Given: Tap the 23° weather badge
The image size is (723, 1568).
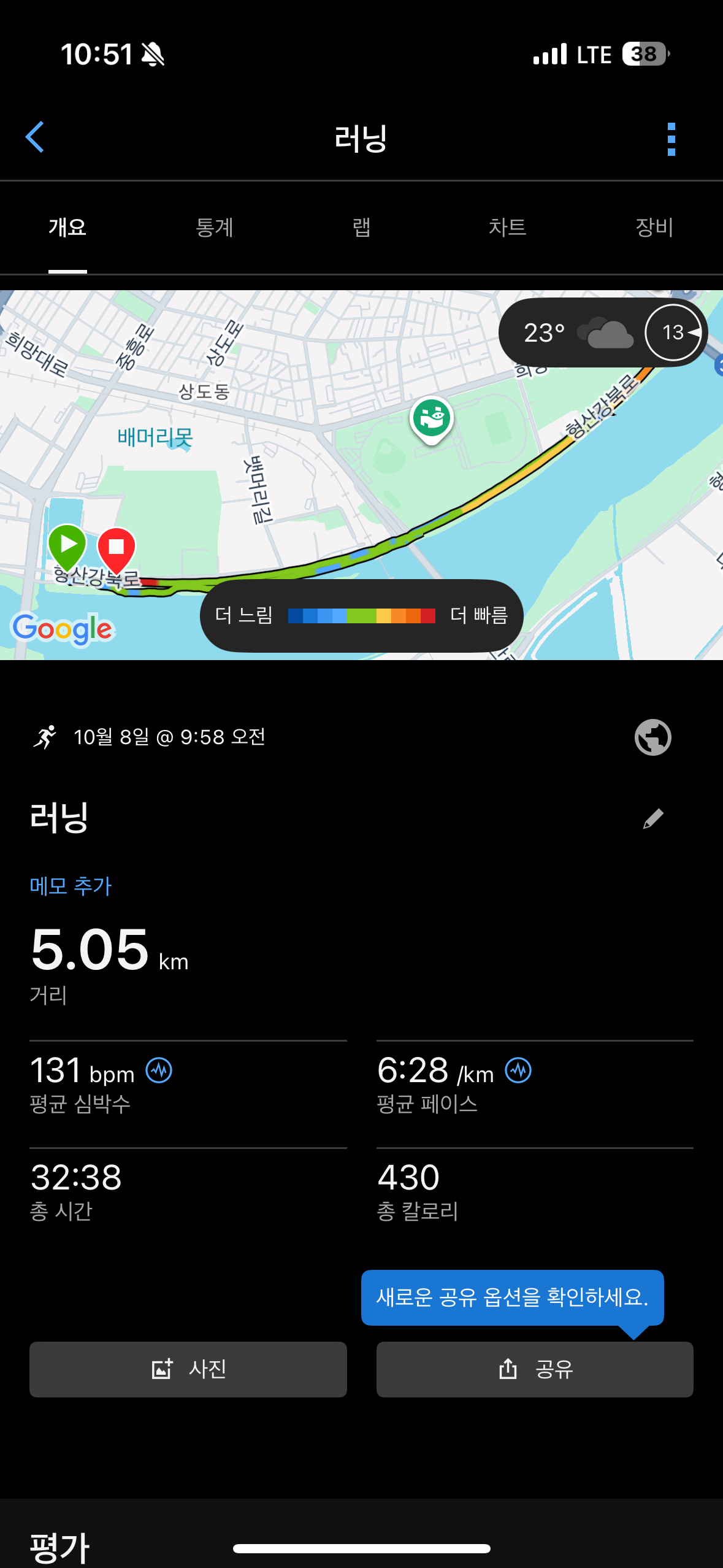Looking at the screenshot, I should pyautogui.click(x=576, y=333).
